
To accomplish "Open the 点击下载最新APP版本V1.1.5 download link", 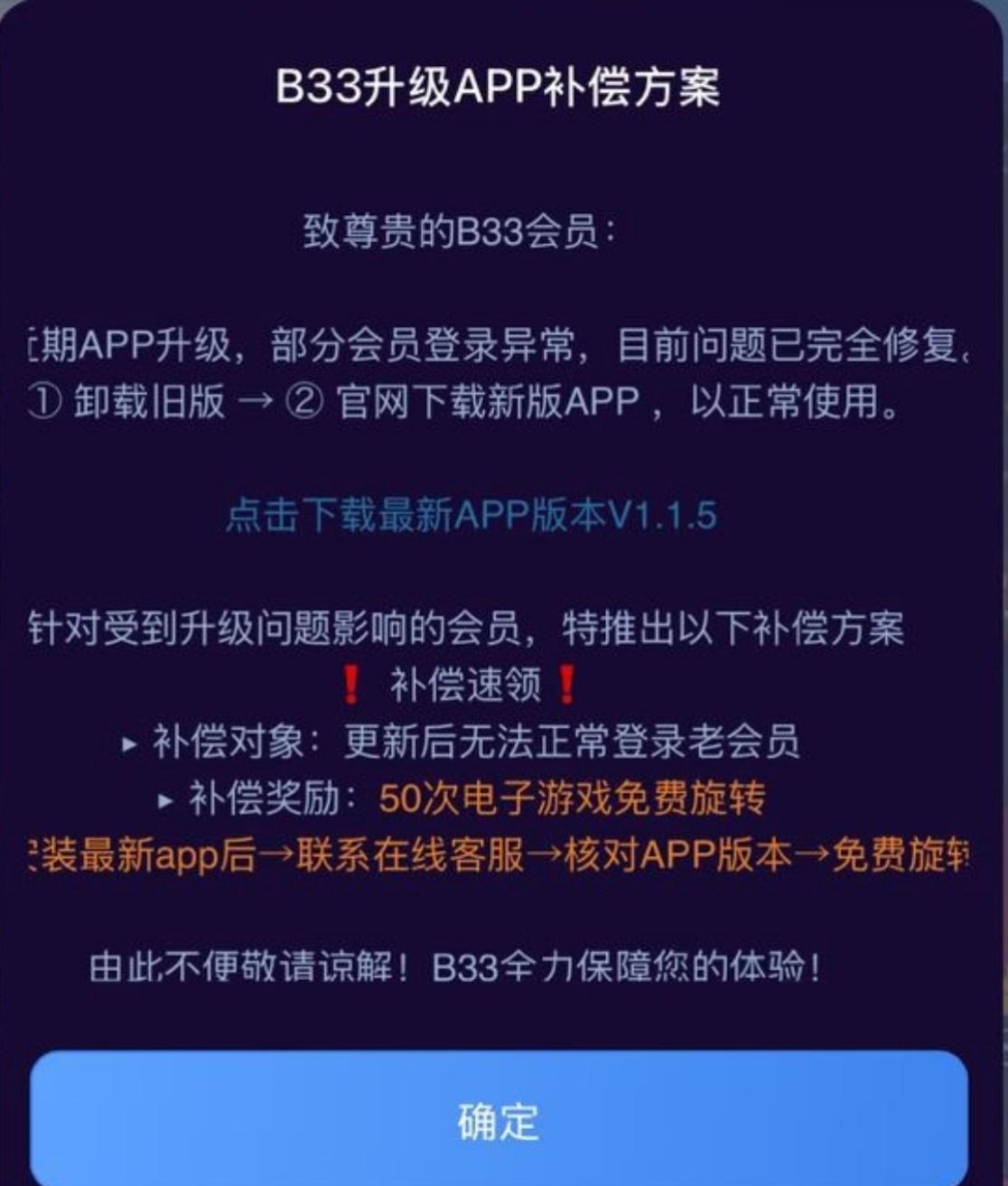I will tap(471, 516).
